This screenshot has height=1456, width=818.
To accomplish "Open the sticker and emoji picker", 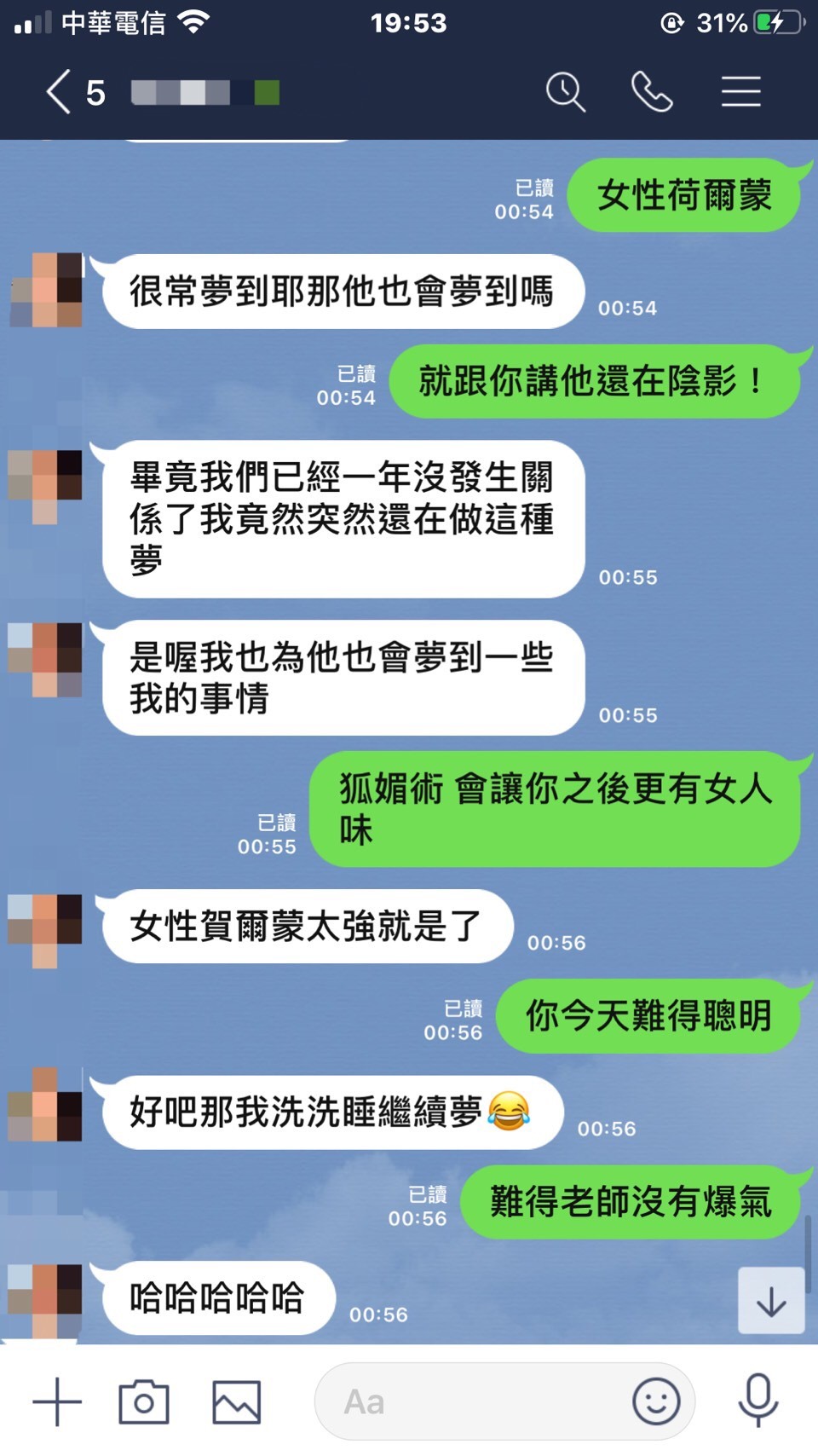I will [656, 1401].
